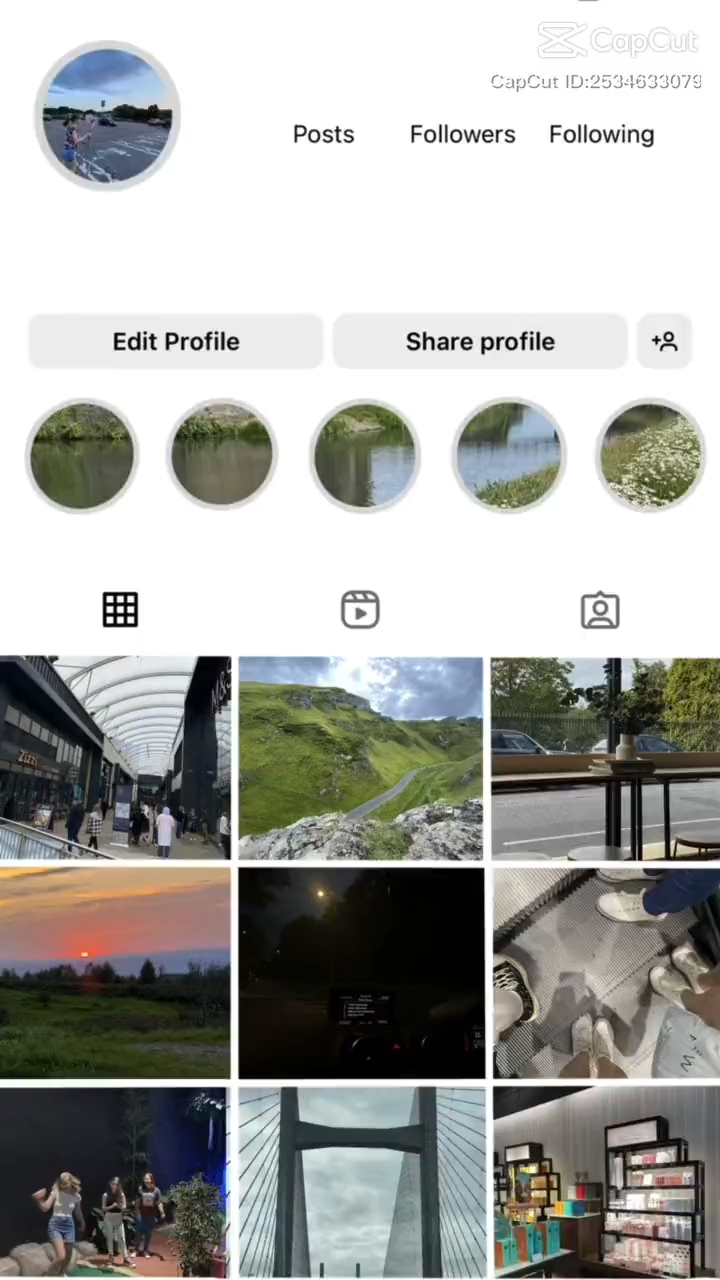Open the daisy field story highlight
The height and width of the screenshot is (1280, 720).
tap(651, 455)
